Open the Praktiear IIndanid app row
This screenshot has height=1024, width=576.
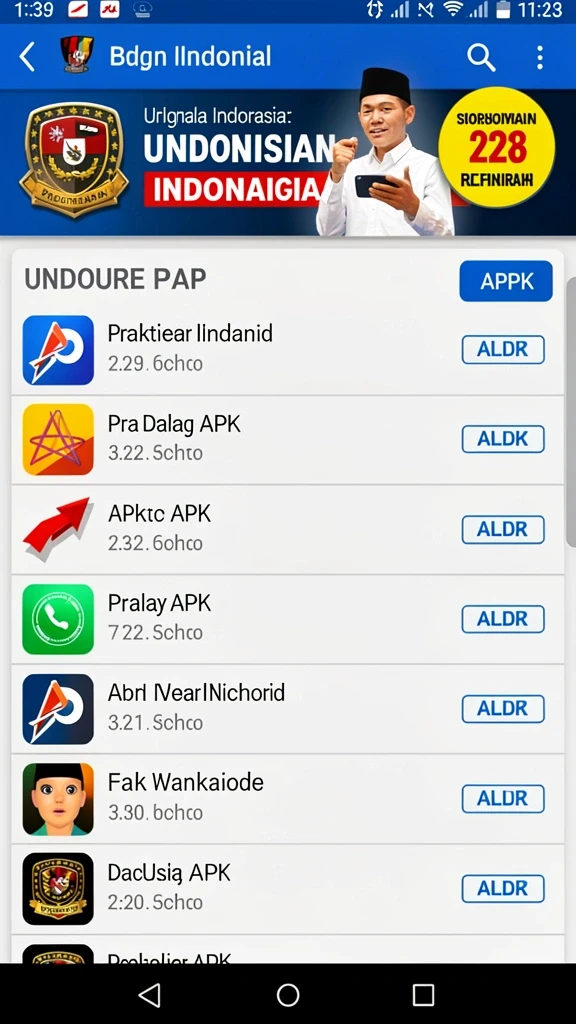[x=287, y=349]
